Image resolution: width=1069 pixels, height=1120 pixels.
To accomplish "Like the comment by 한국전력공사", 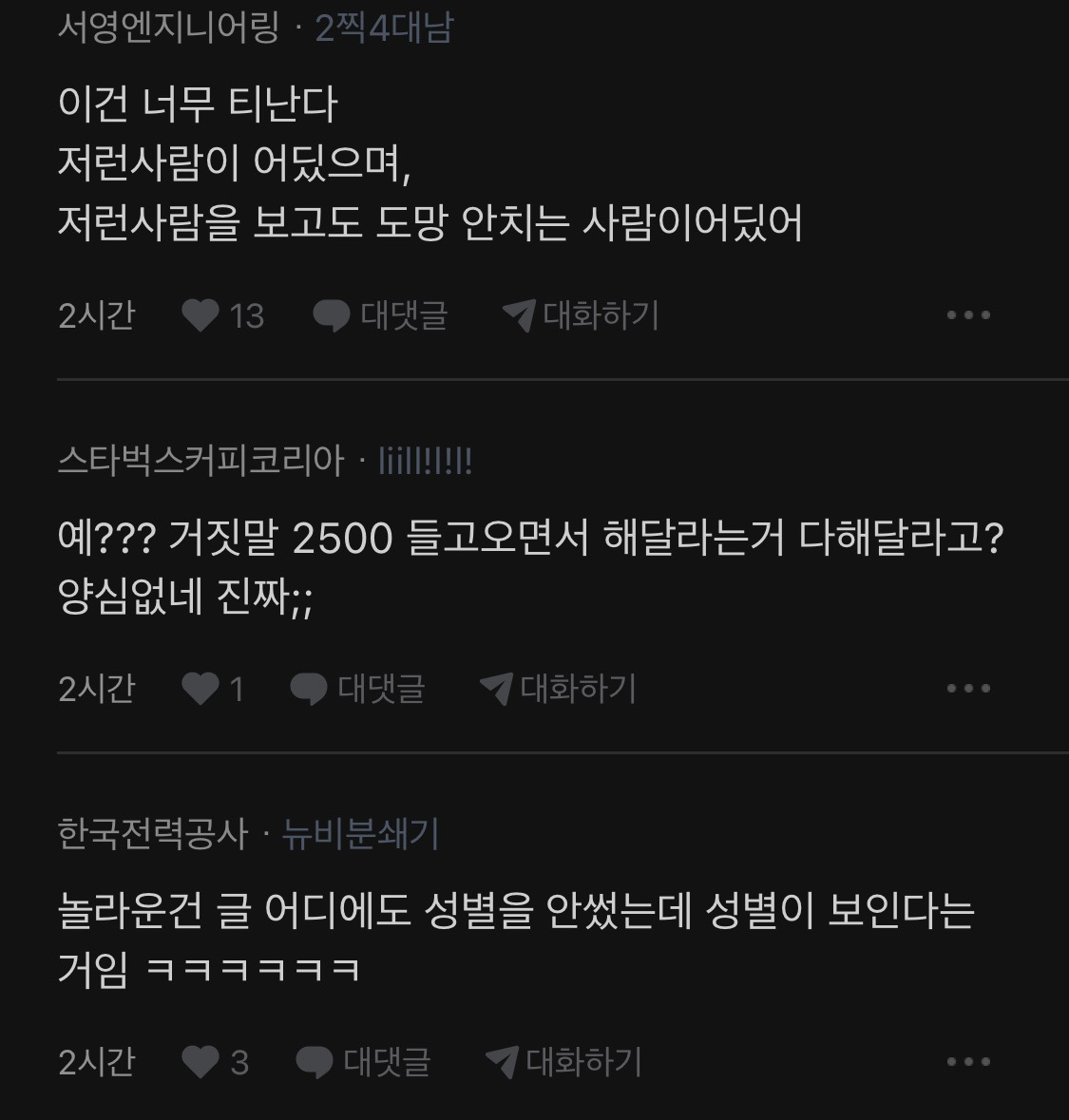I will click(x=200, y=1062).
